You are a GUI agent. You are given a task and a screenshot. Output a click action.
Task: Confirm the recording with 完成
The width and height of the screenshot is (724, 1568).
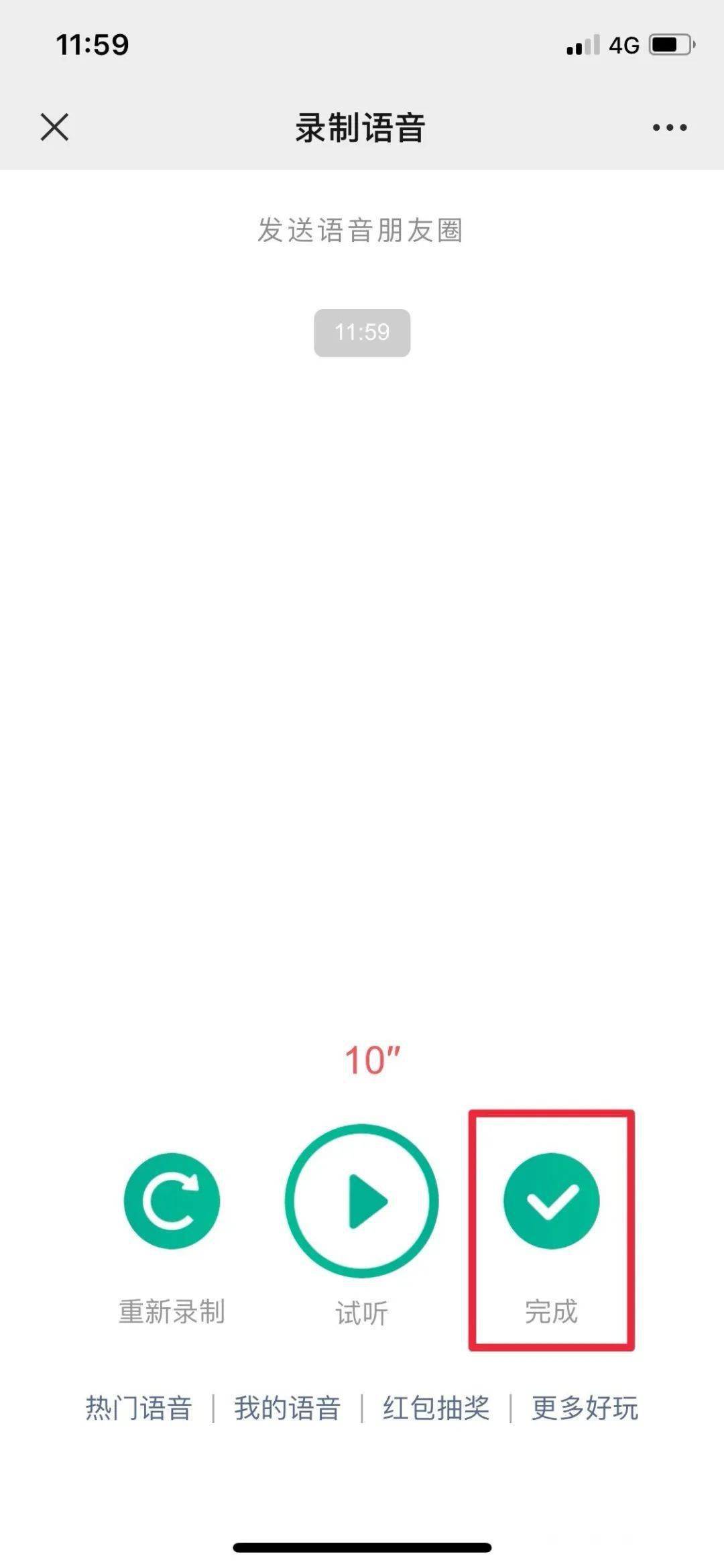[x=551, y=1200]
